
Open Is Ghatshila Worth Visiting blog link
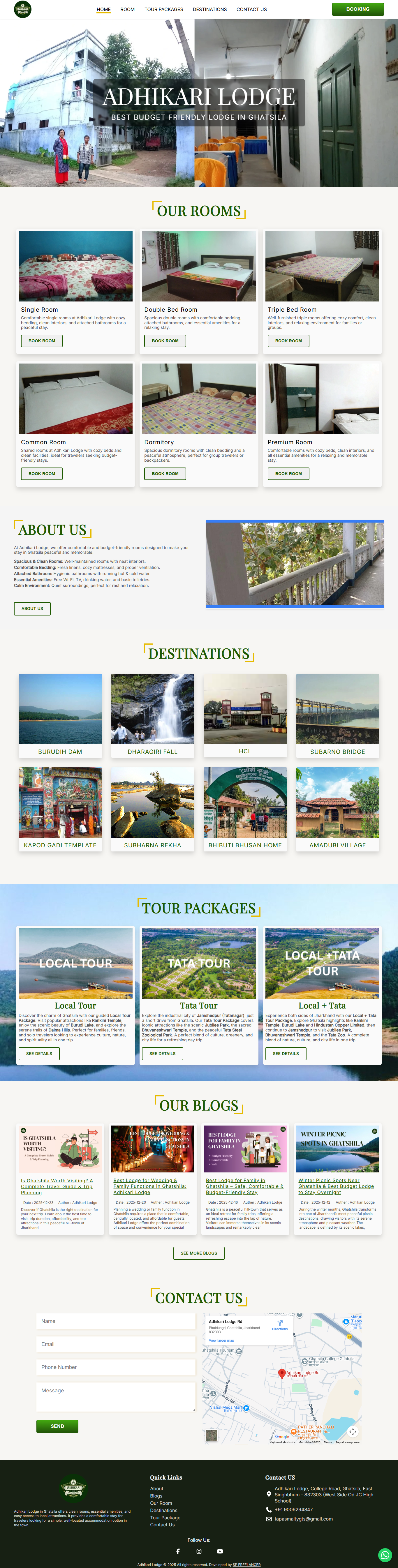coord(57,1187)
